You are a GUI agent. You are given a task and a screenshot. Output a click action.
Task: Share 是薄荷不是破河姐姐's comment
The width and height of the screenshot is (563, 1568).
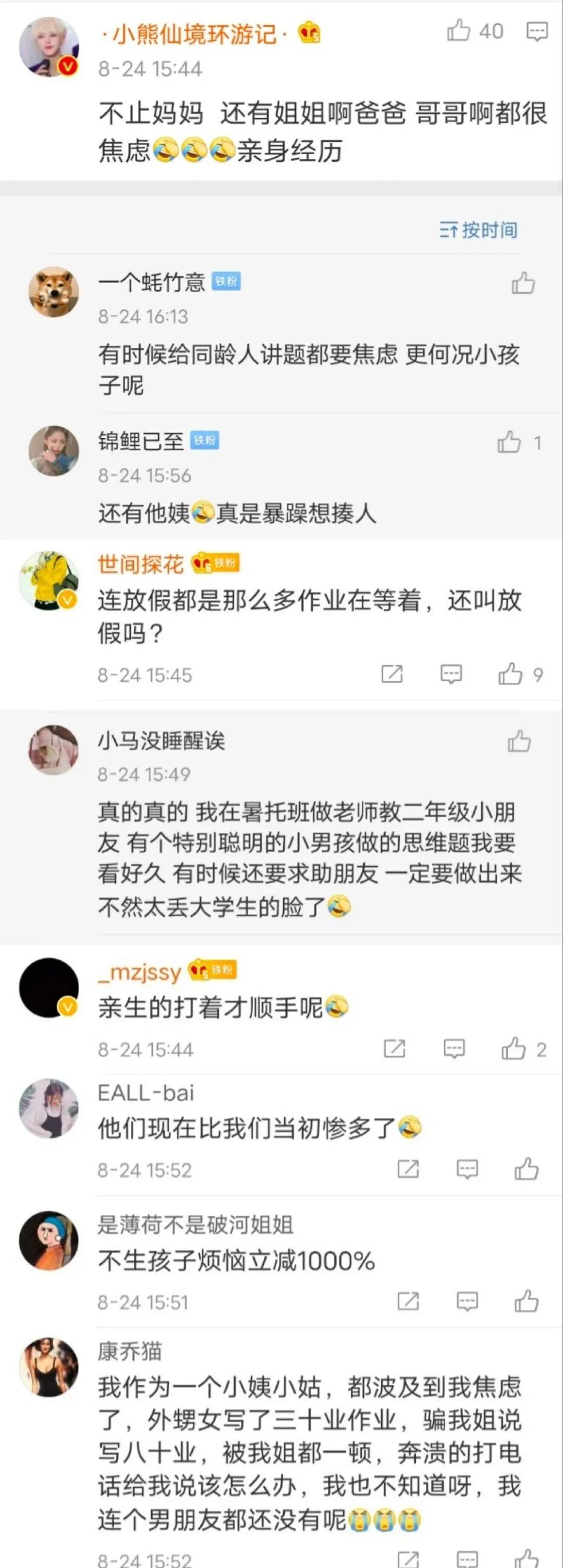[x=408, y=1301]
